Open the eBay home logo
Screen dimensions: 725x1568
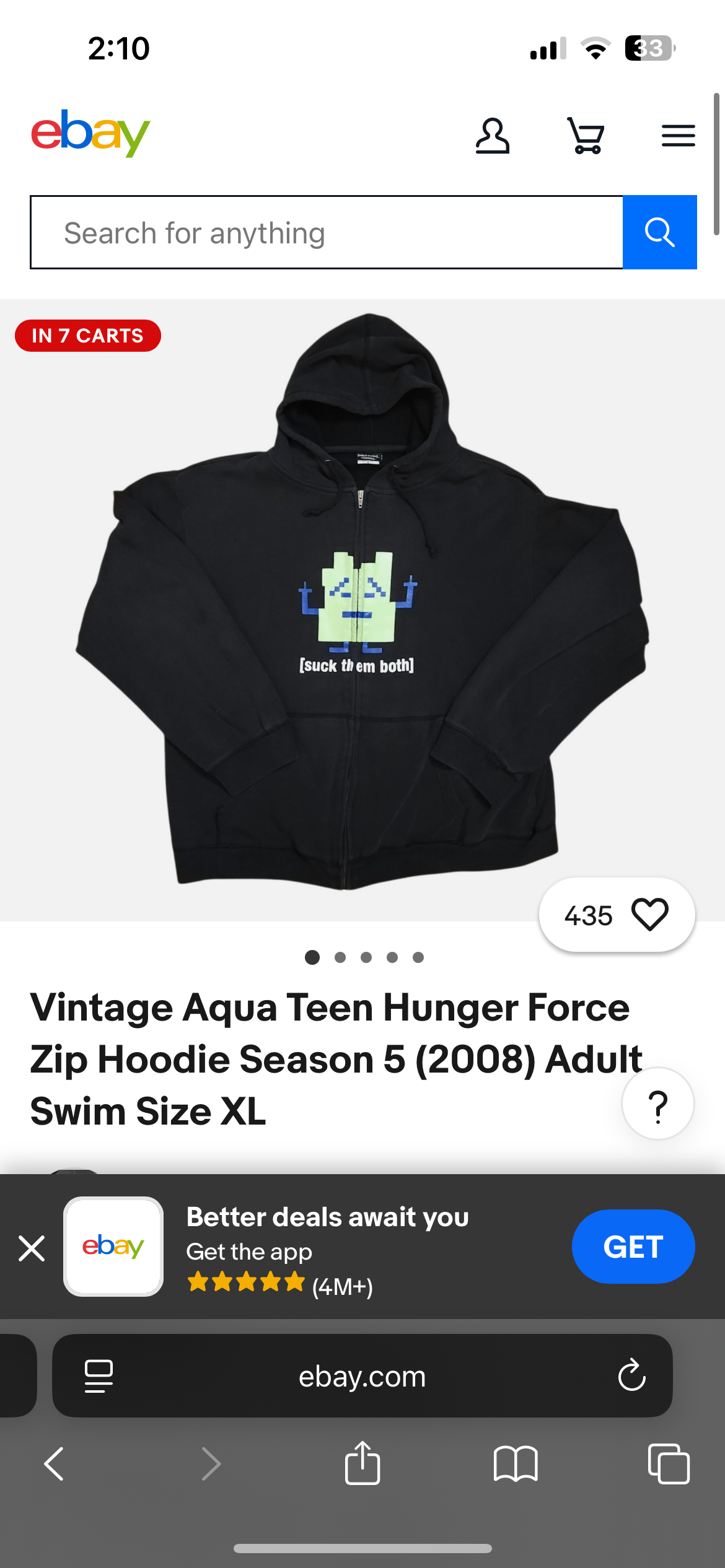90,133
